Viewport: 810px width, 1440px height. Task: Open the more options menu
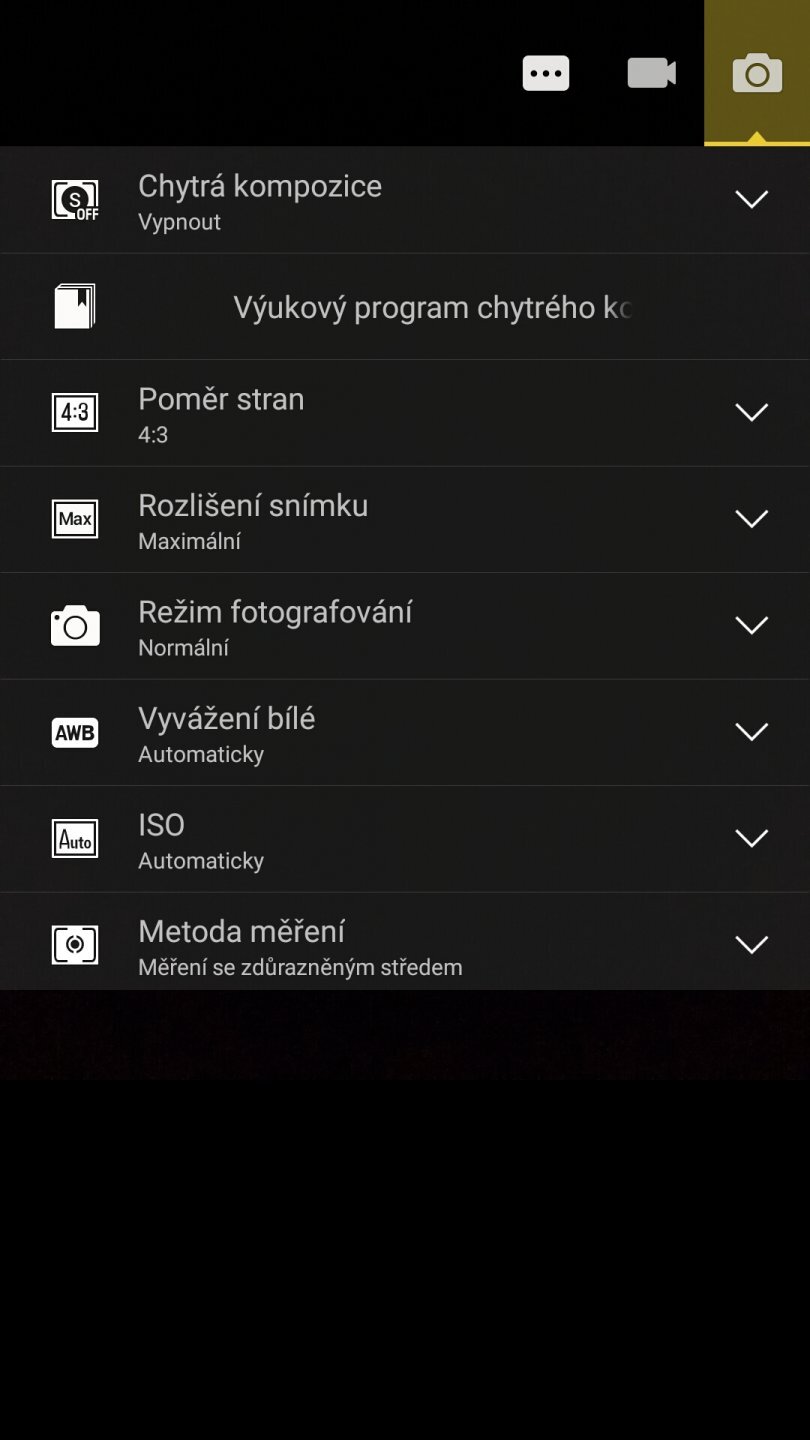coord(545,72)
